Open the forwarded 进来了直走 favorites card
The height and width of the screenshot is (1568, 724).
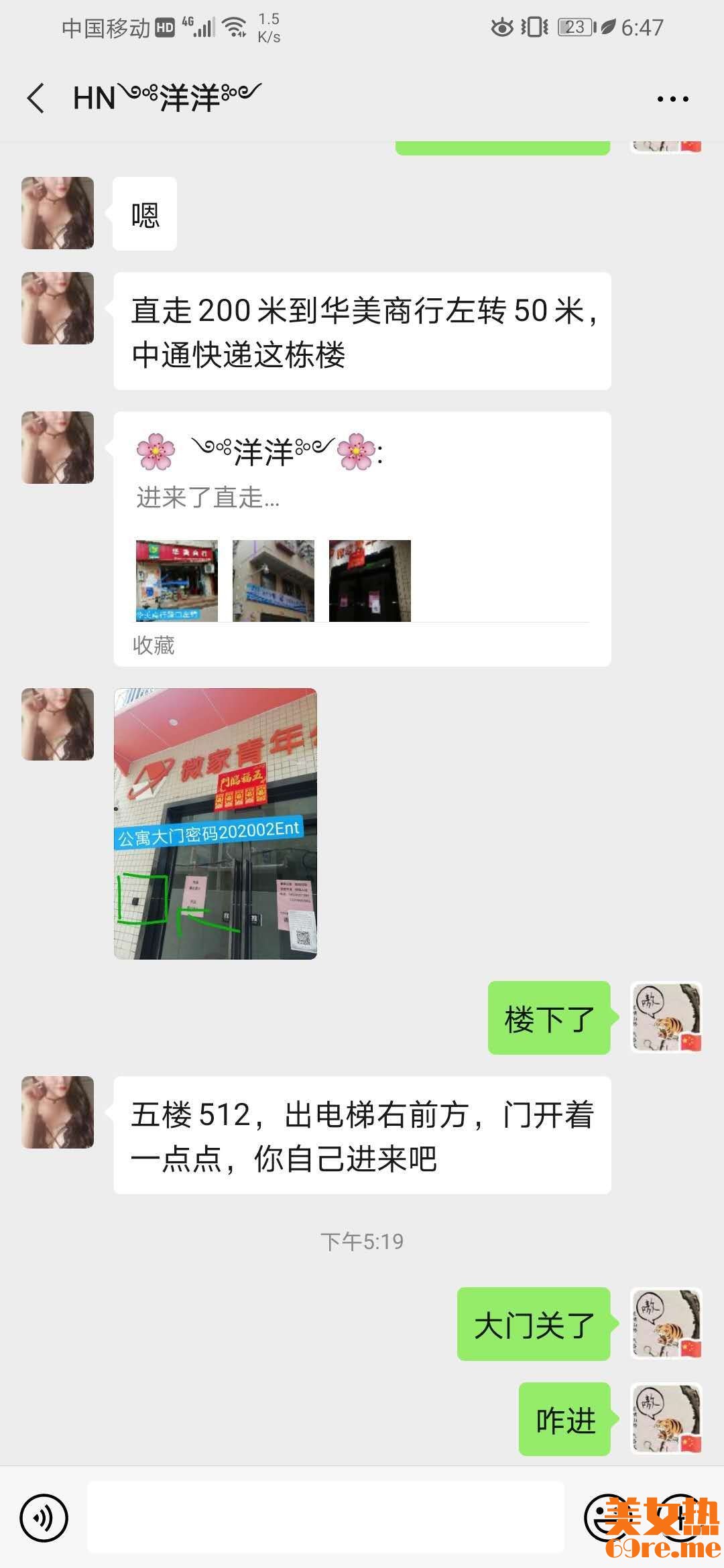[x=362, y=539]
